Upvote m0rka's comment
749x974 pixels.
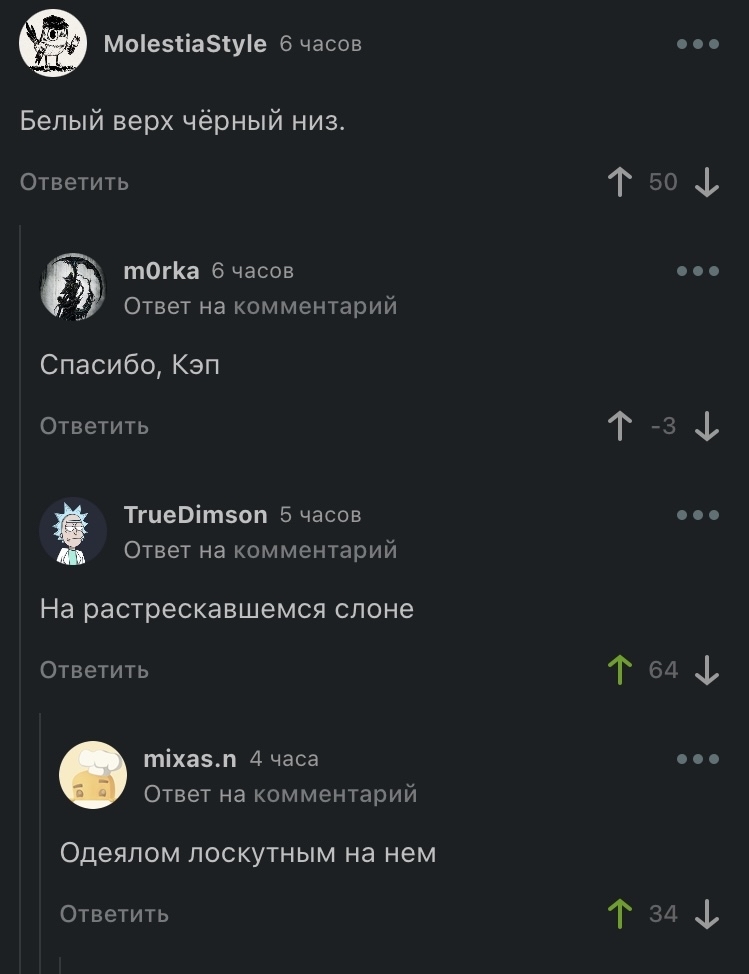pos(620,426)
